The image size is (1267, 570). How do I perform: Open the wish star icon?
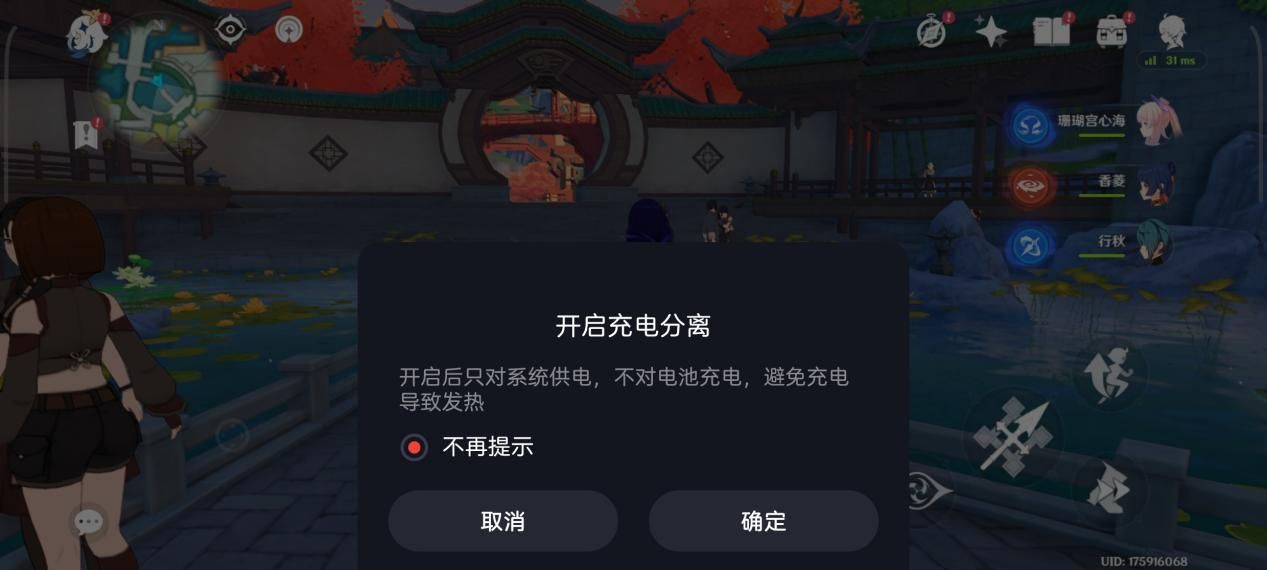coord(990,32)
